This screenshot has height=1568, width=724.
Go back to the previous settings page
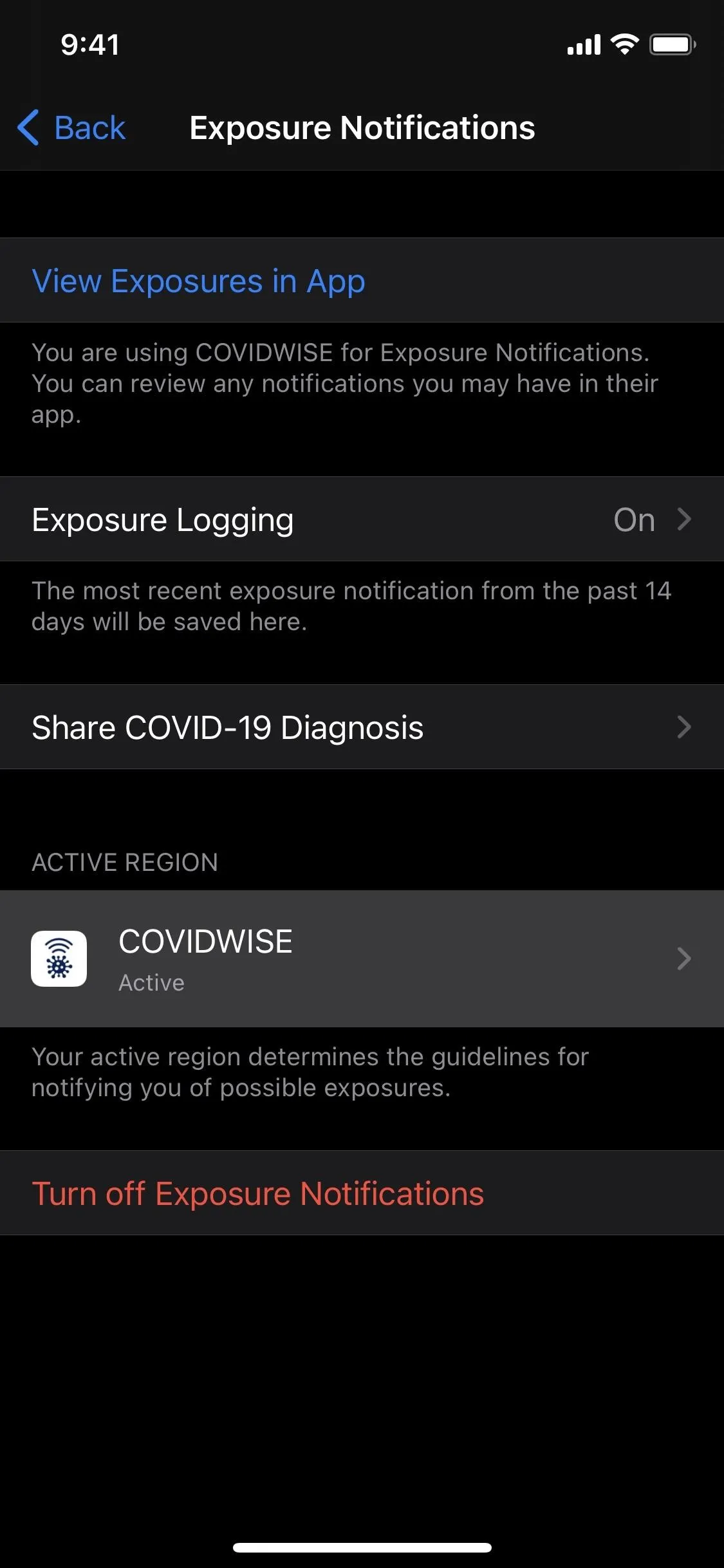[71, 127]
